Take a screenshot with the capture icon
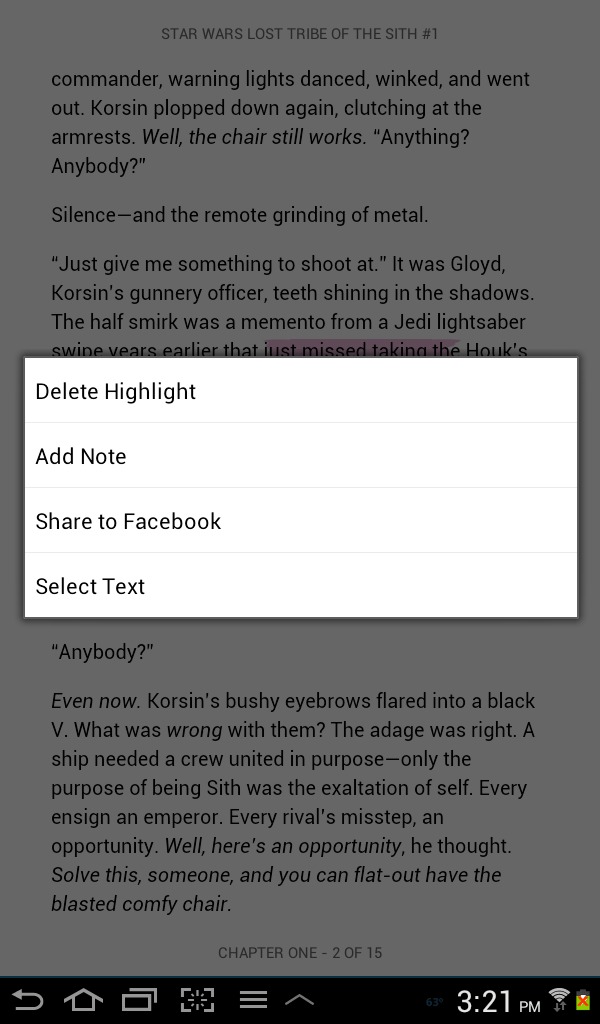The height and width of the screenshot is (1024, 600). [x=197, y=1000]
